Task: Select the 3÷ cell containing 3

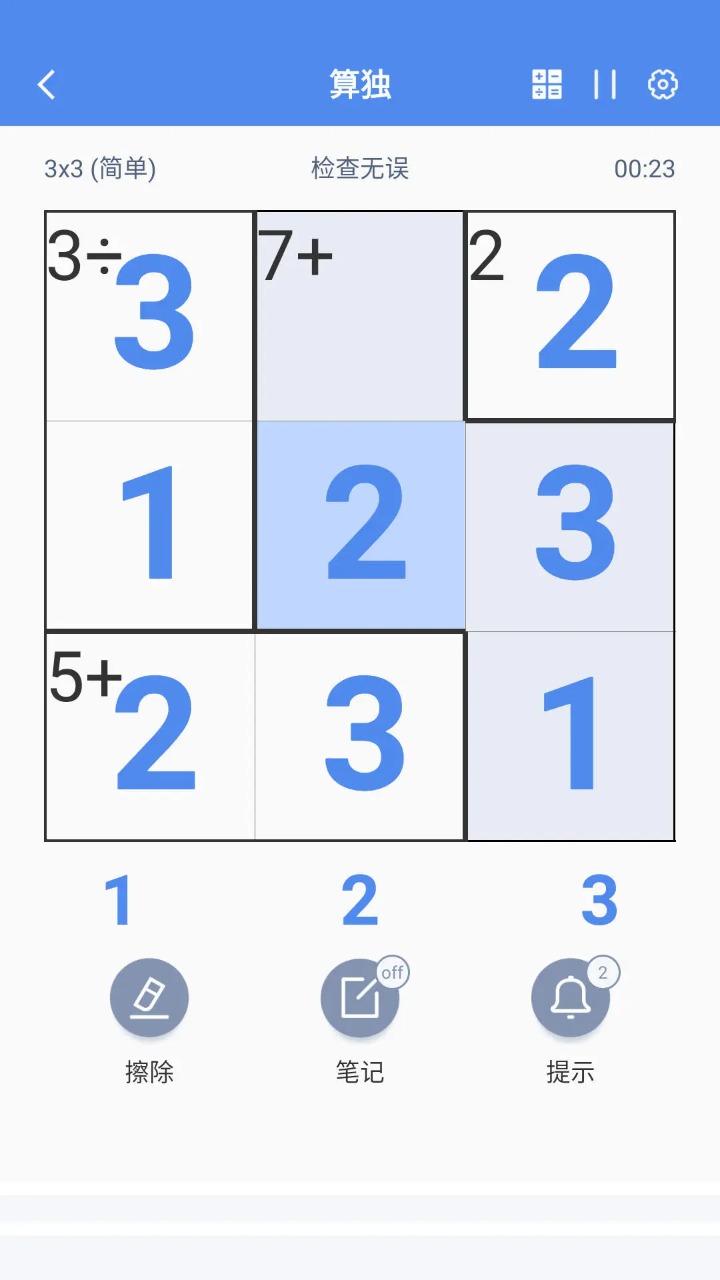Action: point(150,316)
